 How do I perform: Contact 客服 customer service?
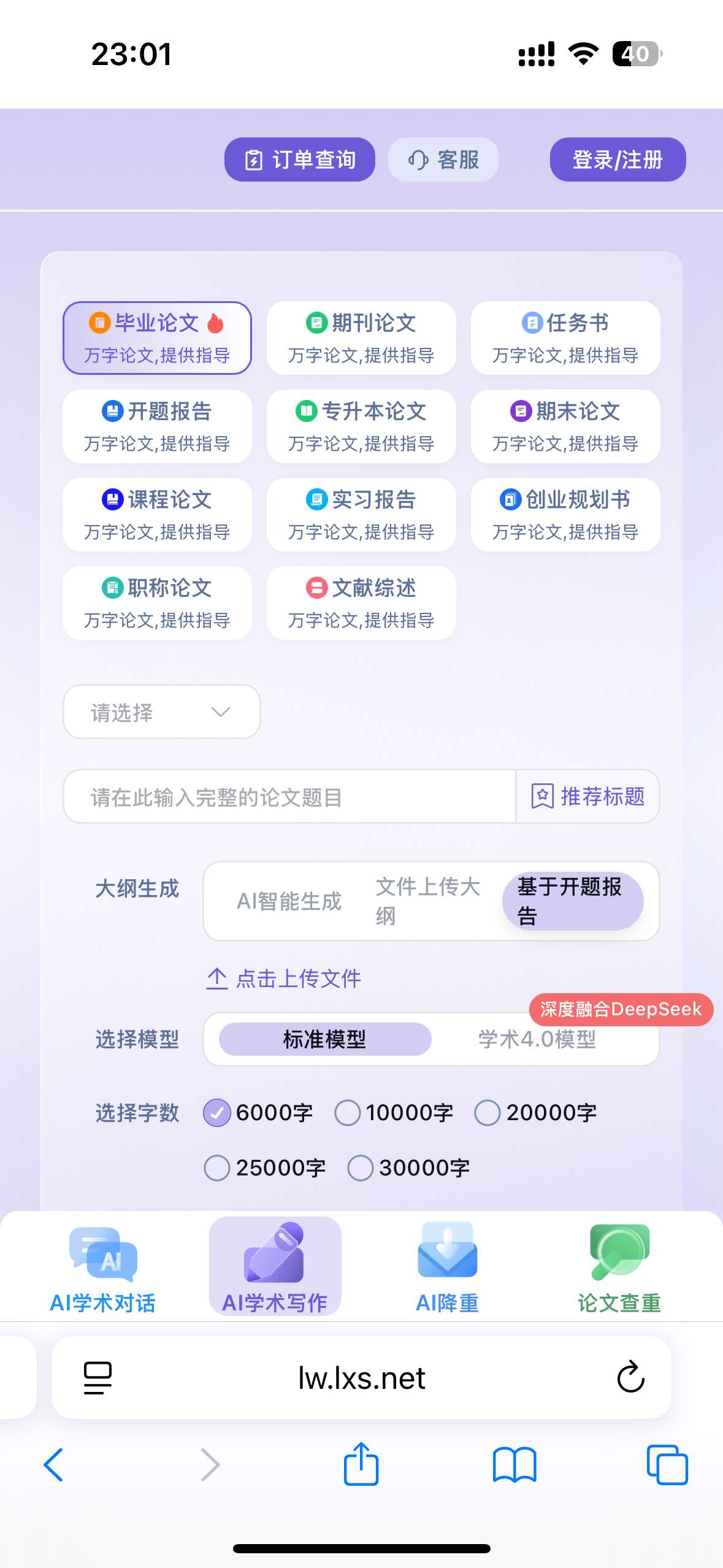pyautogui.click(x=443, y=159)
